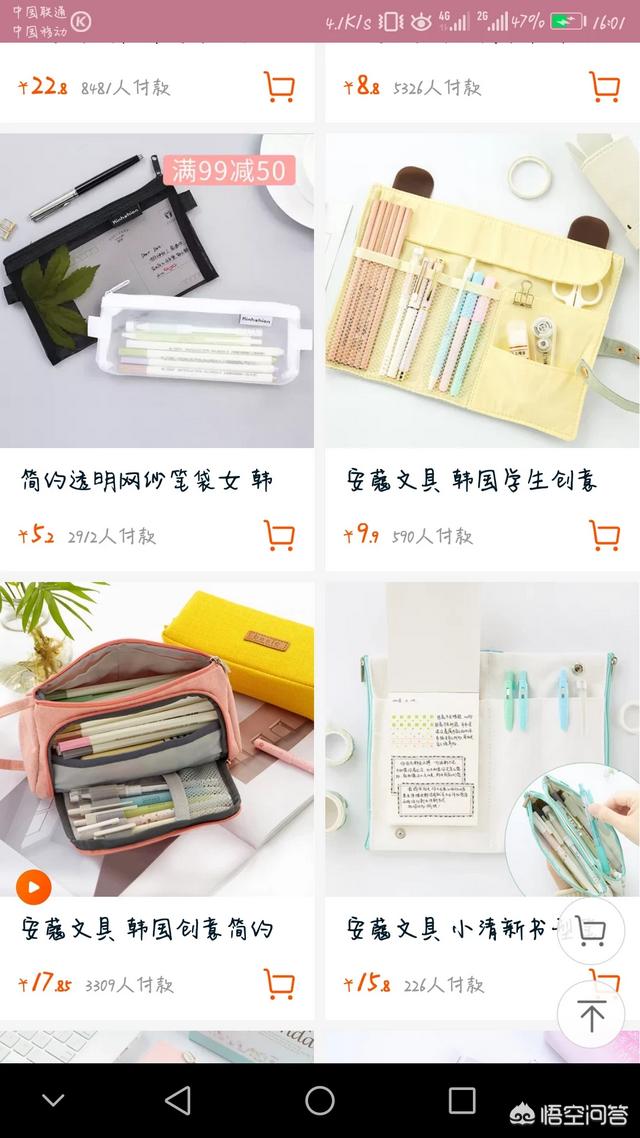Screen dimensions: 640x1138
Task: Add the ¥9.9 yellow roll case to cart
Action: point(604,535)
